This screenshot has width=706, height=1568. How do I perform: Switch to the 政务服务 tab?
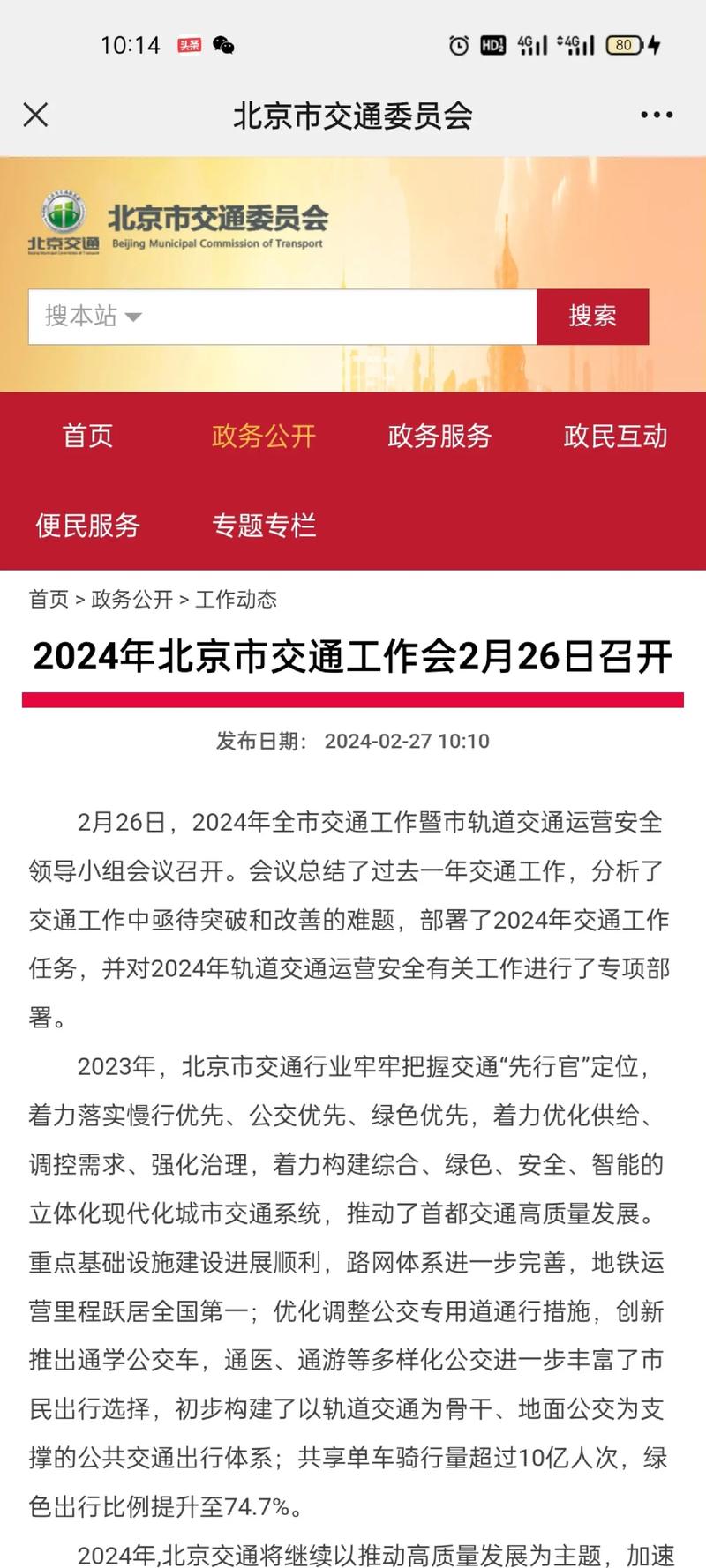[439, 436]
